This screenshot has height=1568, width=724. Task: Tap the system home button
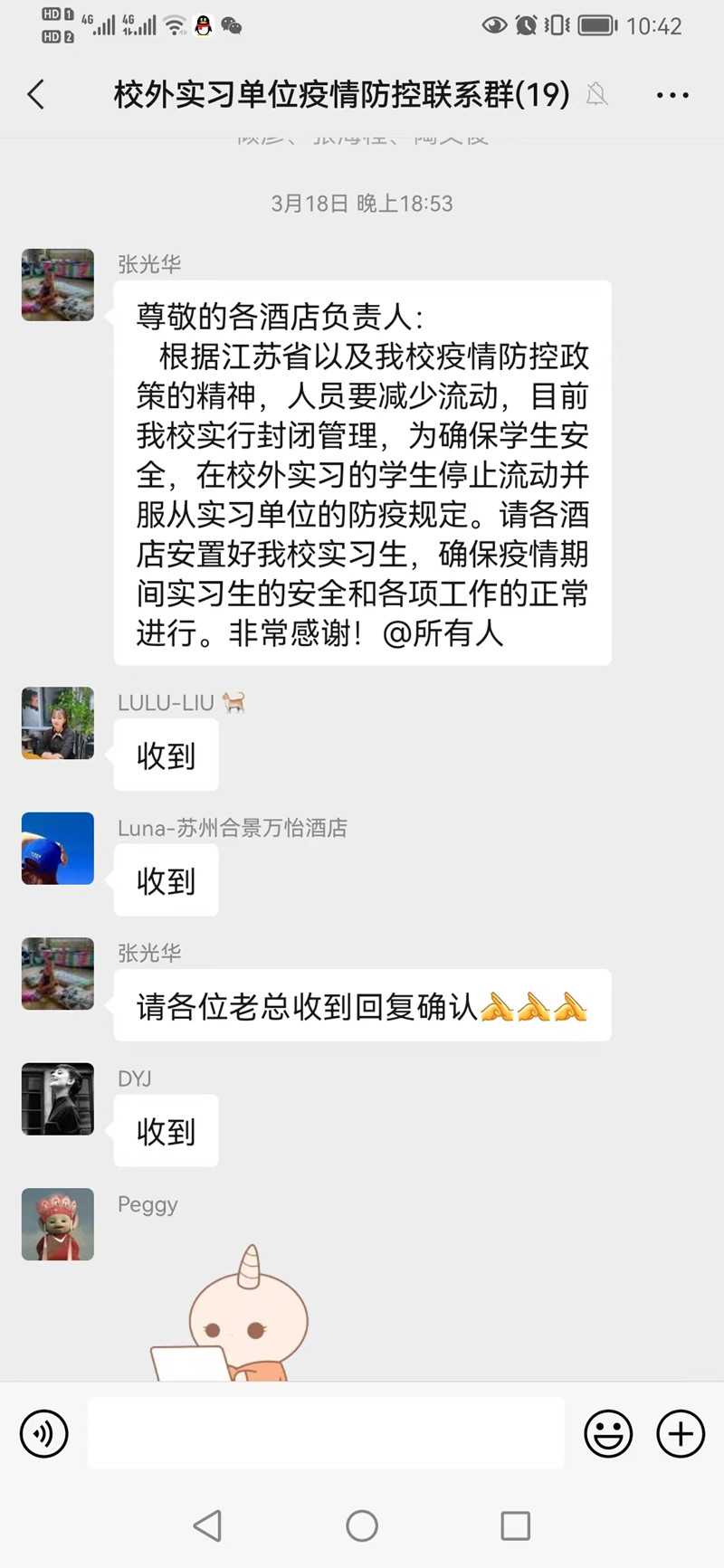362,1526
